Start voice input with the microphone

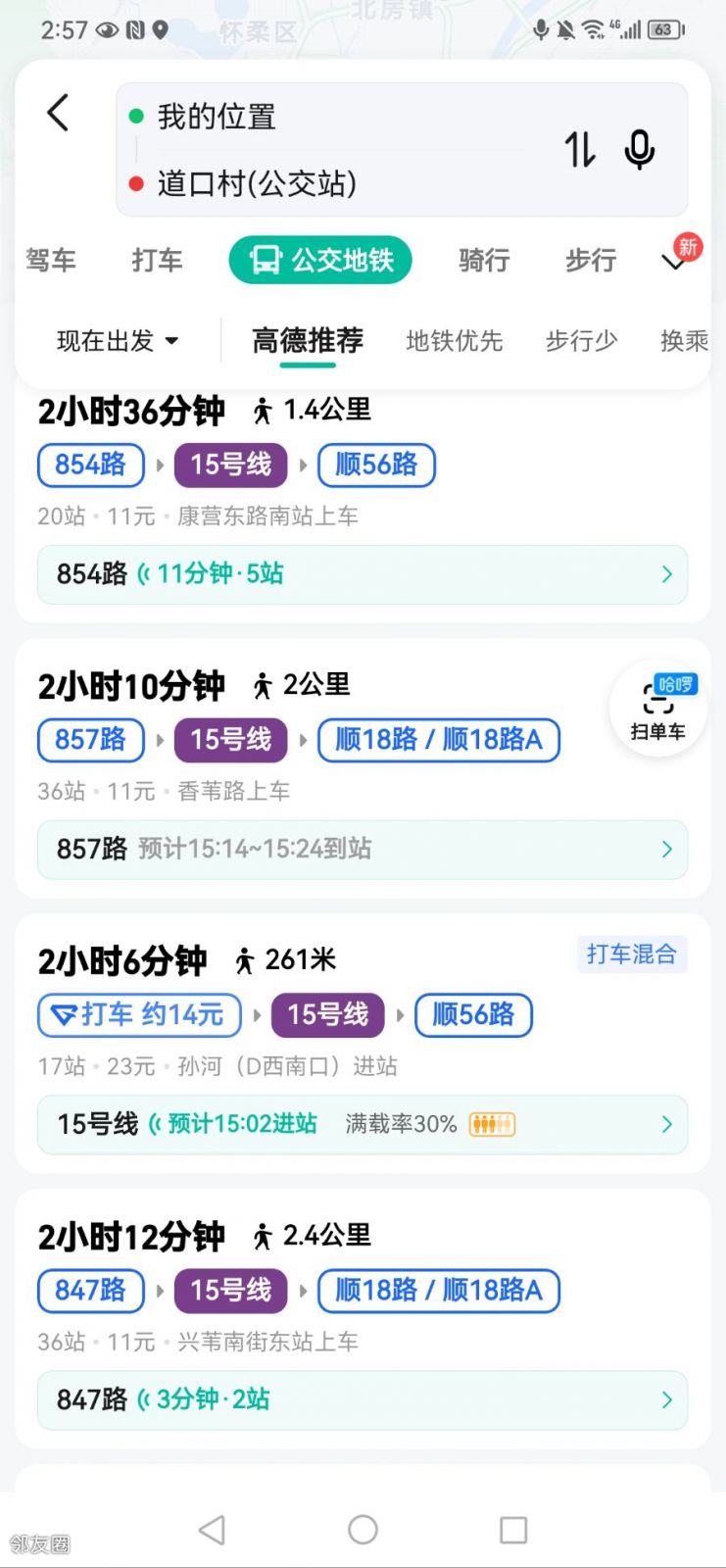click(639, 150)
